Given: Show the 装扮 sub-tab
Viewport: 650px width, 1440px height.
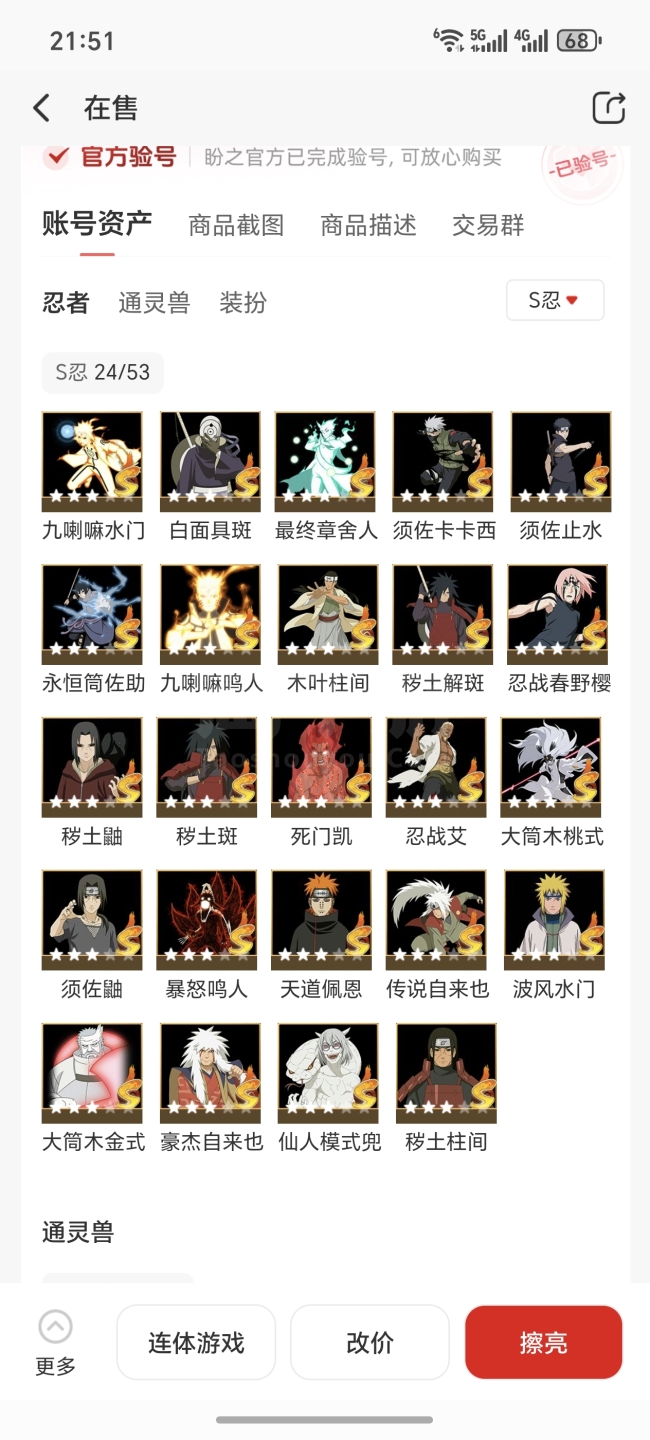Looking at the screenshot, I should point(243,302).
